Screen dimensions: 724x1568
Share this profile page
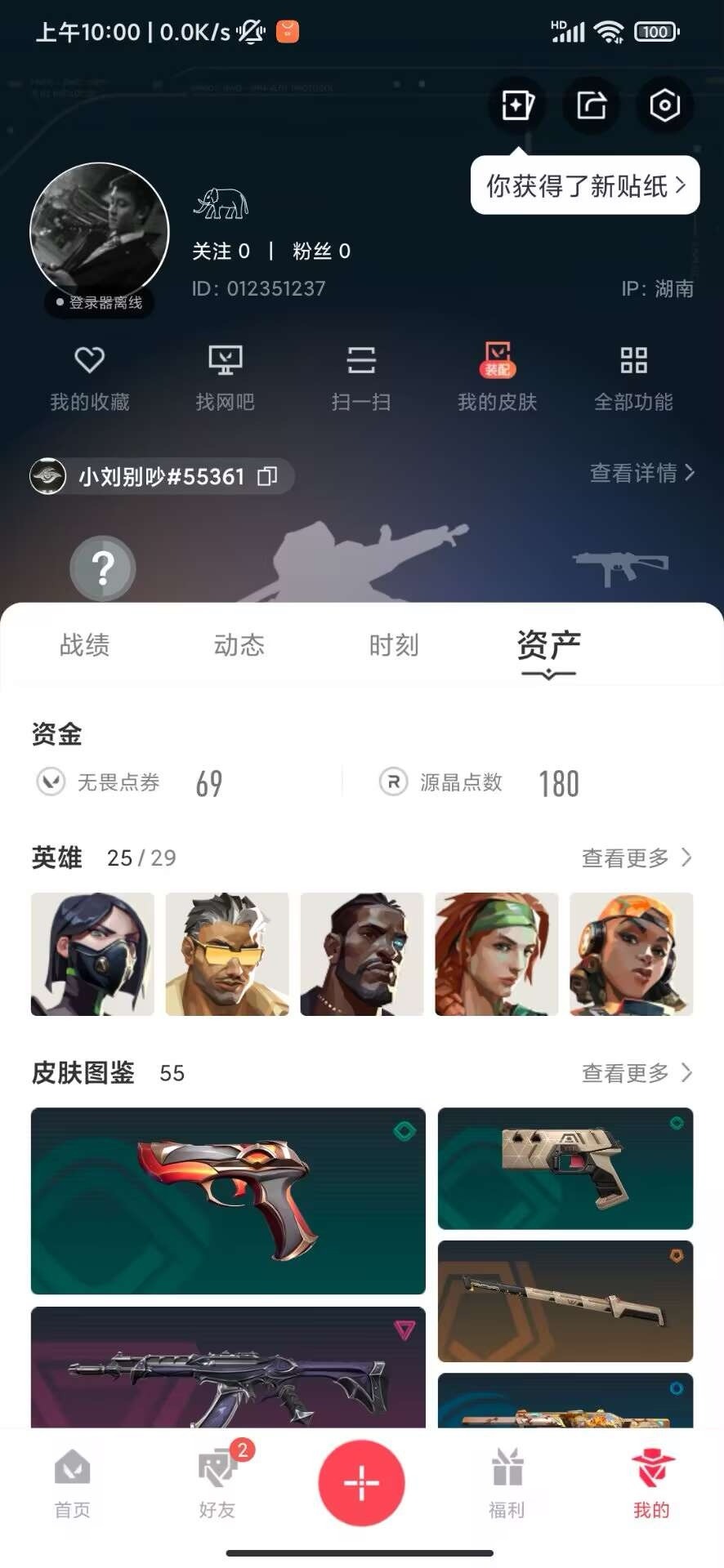pyautogui.click(x=591, y=105)
